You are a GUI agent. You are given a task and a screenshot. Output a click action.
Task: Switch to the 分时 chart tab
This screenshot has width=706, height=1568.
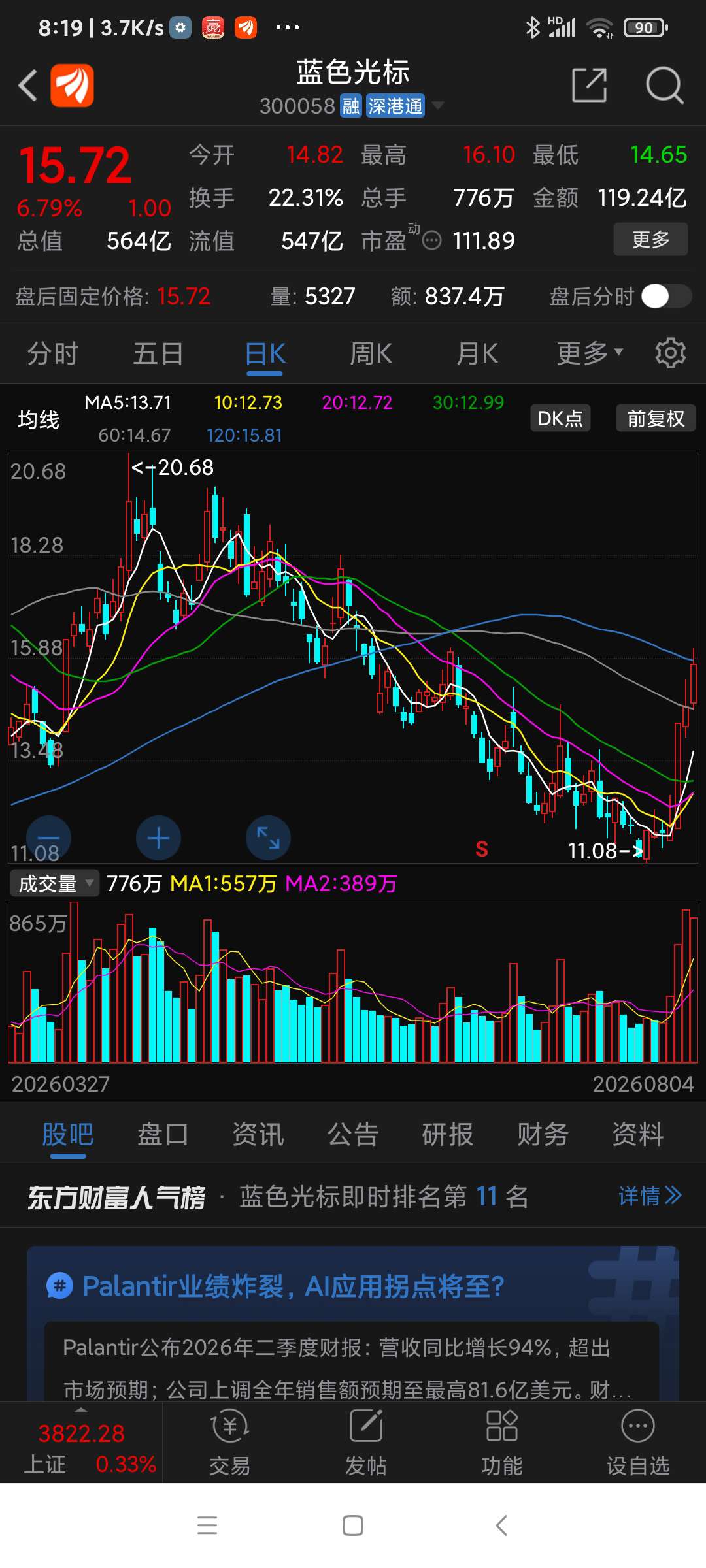[x=52, y=353]
